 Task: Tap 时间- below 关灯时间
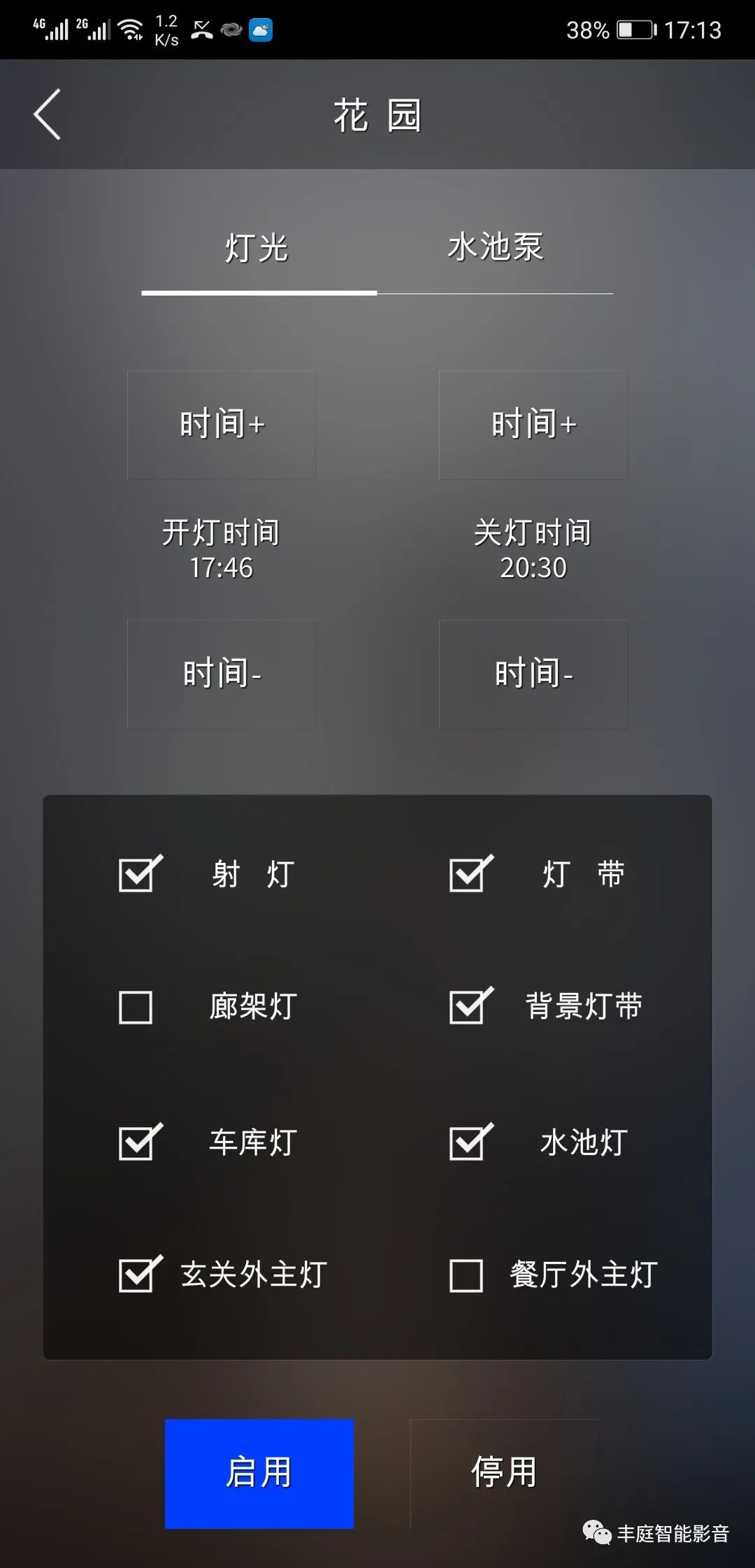533,674
